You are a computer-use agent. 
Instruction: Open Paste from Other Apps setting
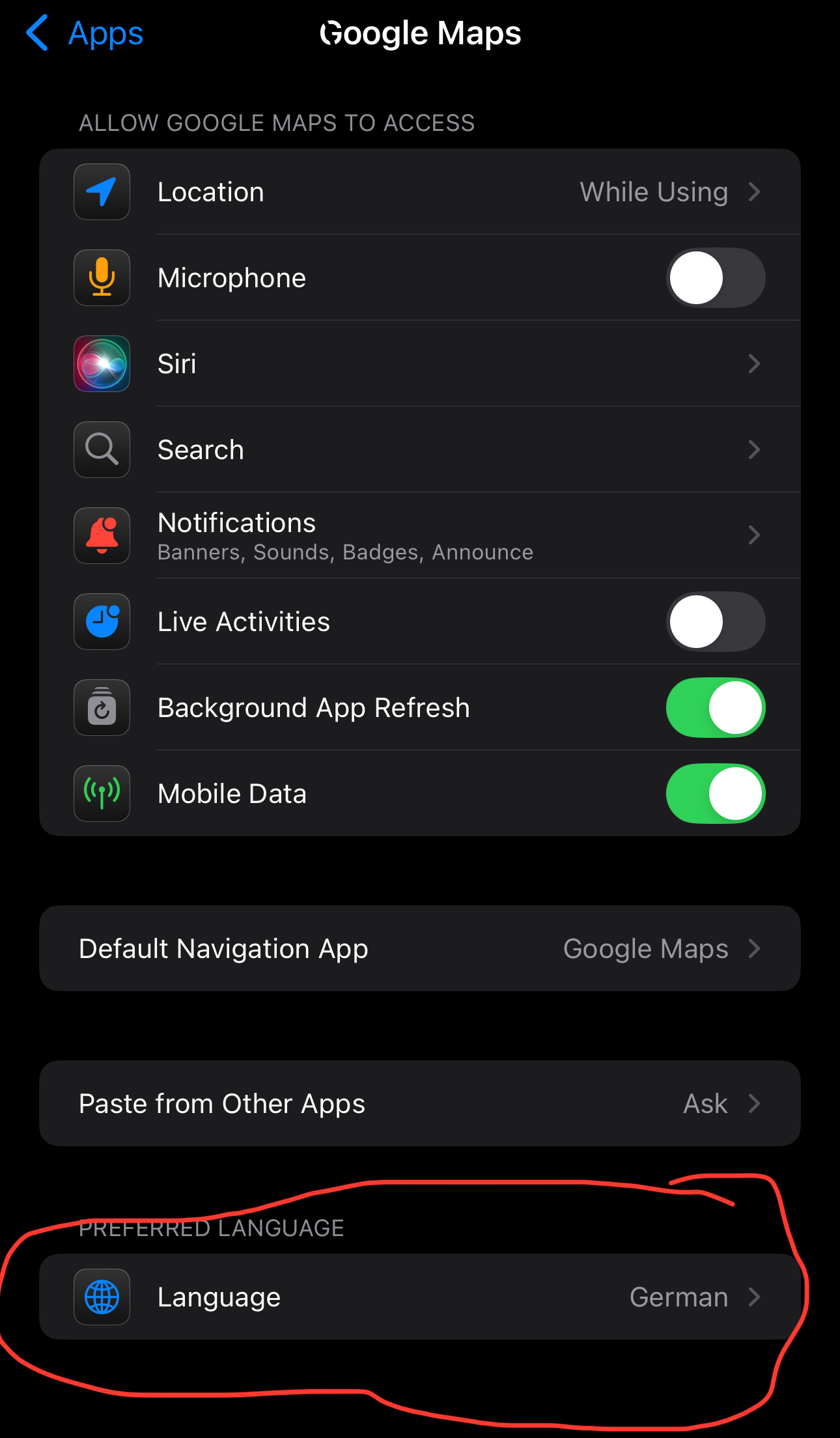coord(419,1104)
